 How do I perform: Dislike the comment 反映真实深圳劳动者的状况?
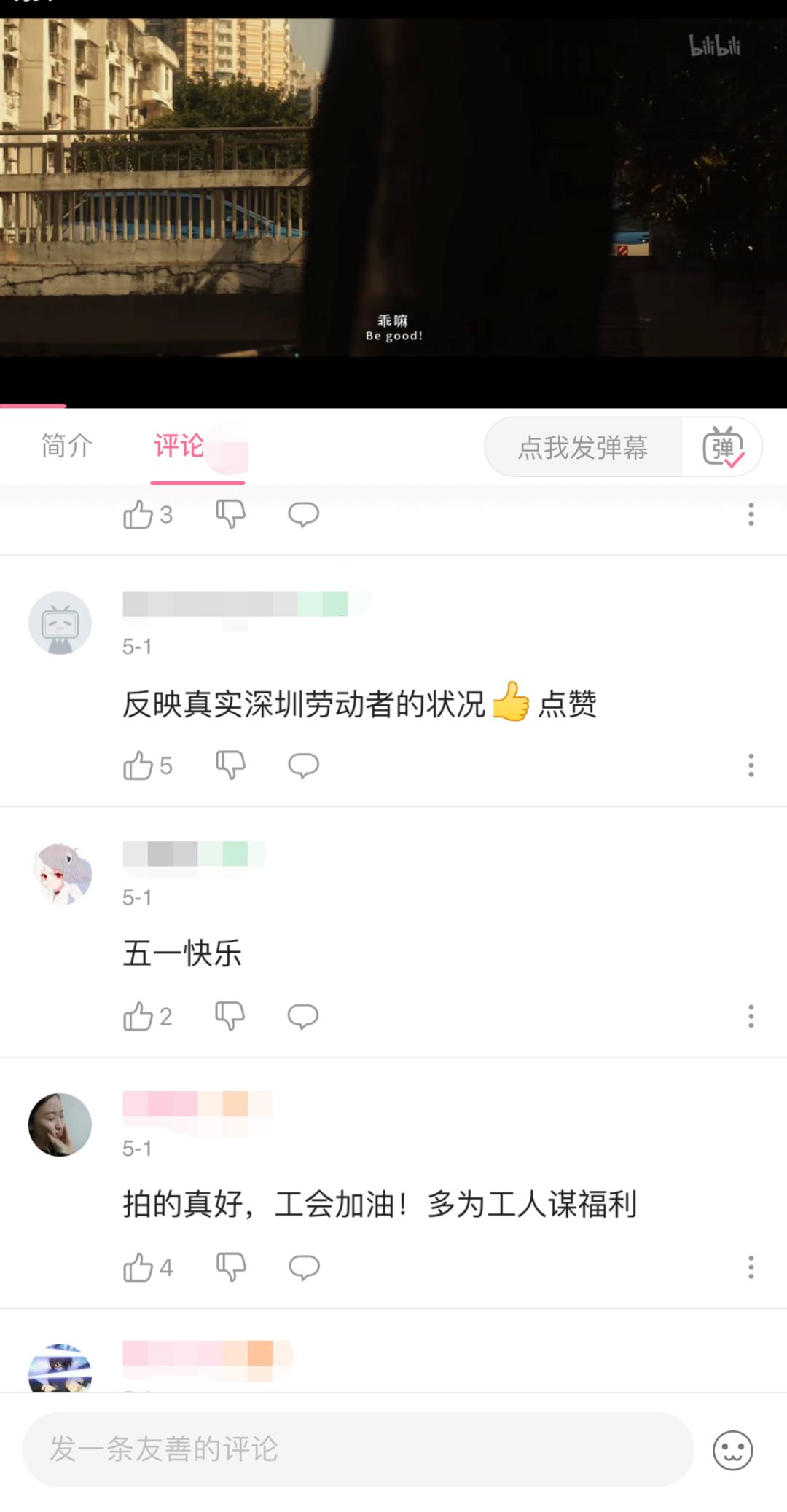230,765
